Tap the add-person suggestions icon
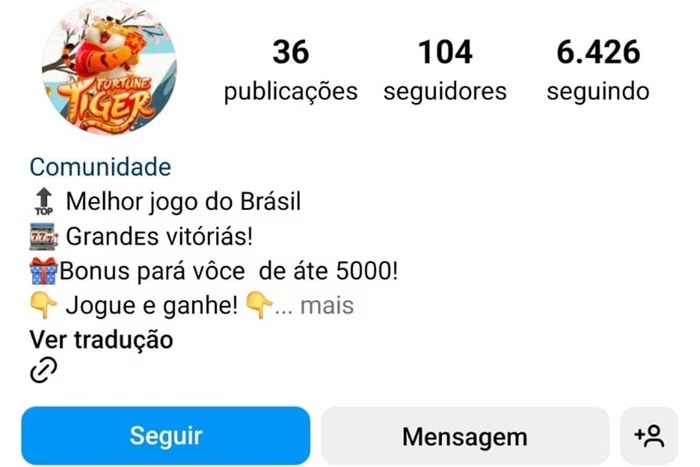Screen dimensions: 700x467 coord(649,436)
